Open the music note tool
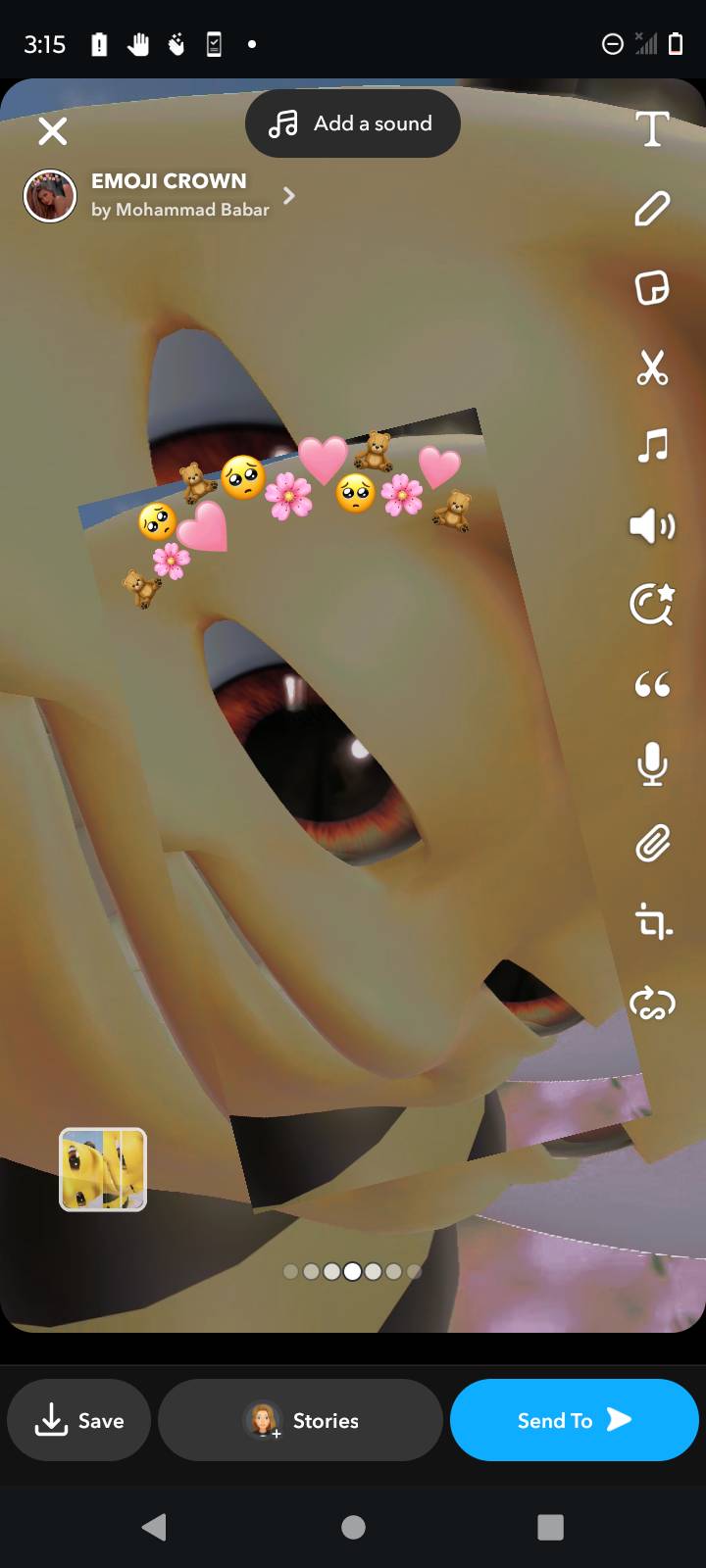706x1568 pixels. coord(652,446)
